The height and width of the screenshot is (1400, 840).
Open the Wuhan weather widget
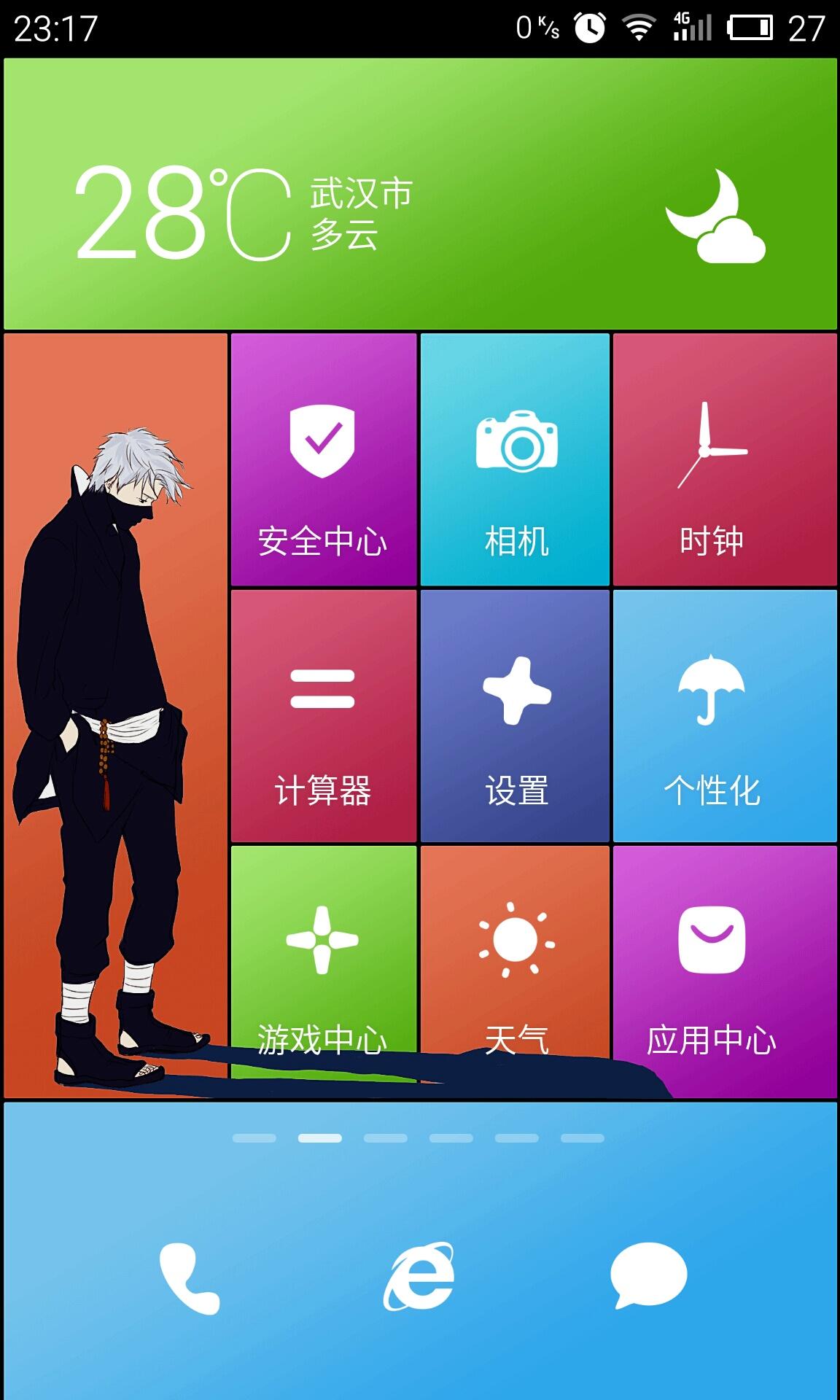[420, 195]
